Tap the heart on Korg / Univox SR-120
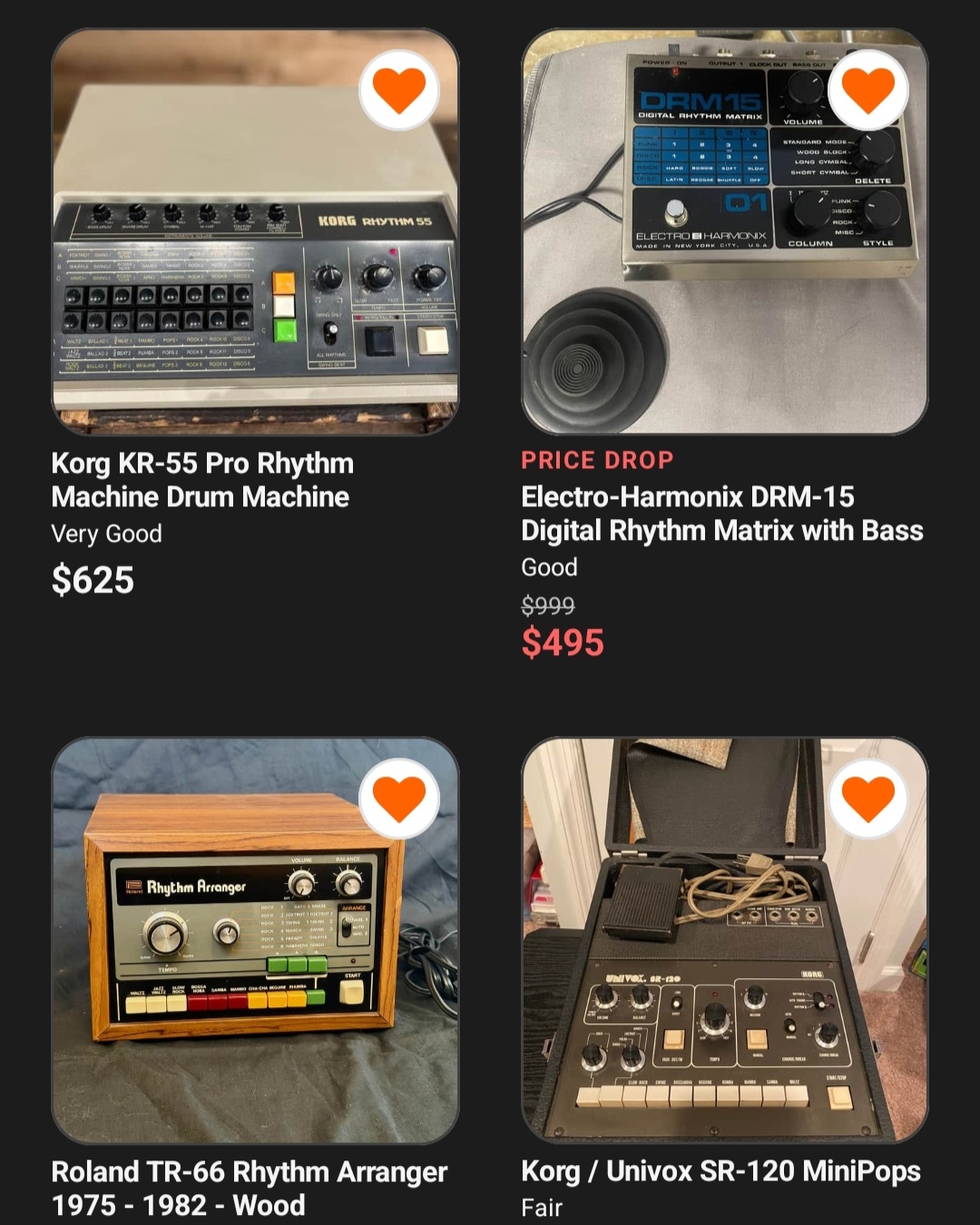This screenshot has width=980, height=1225. 868,799
